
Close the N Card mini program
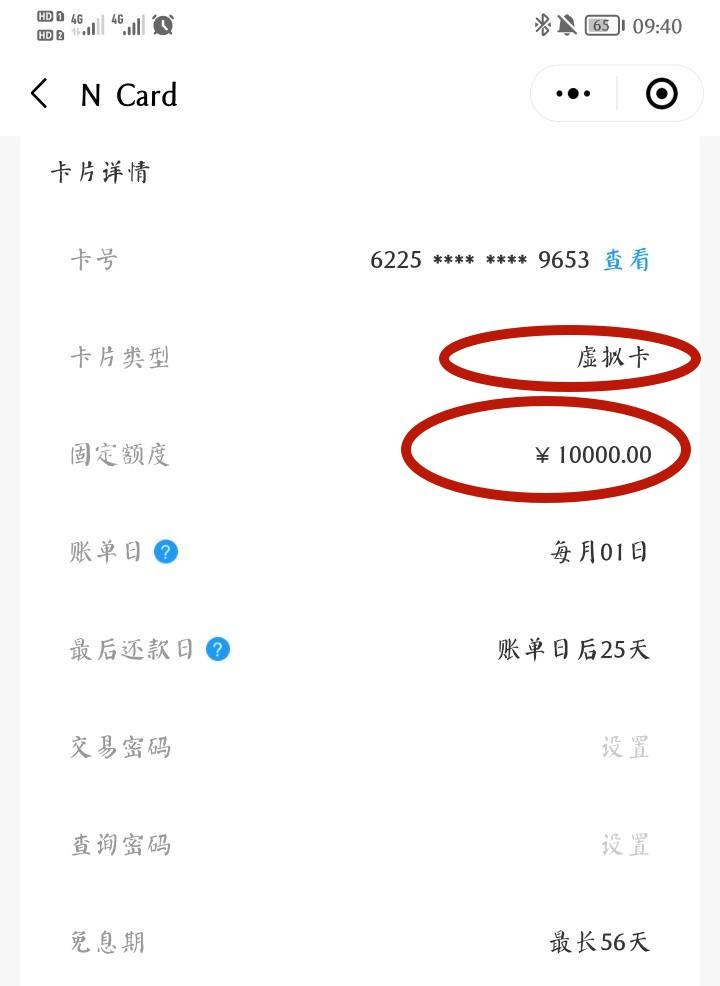tap(662, 94)
